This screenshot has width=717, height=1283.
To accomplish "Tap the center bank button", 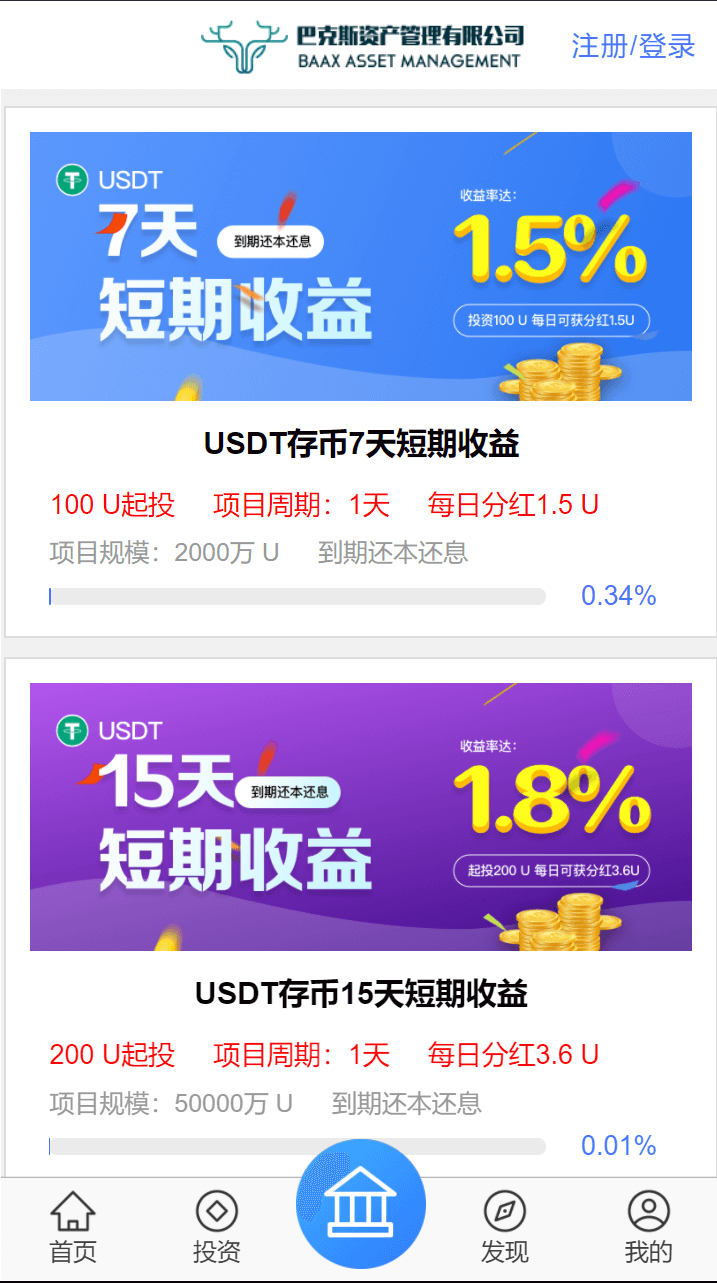I will (361, 1204).
